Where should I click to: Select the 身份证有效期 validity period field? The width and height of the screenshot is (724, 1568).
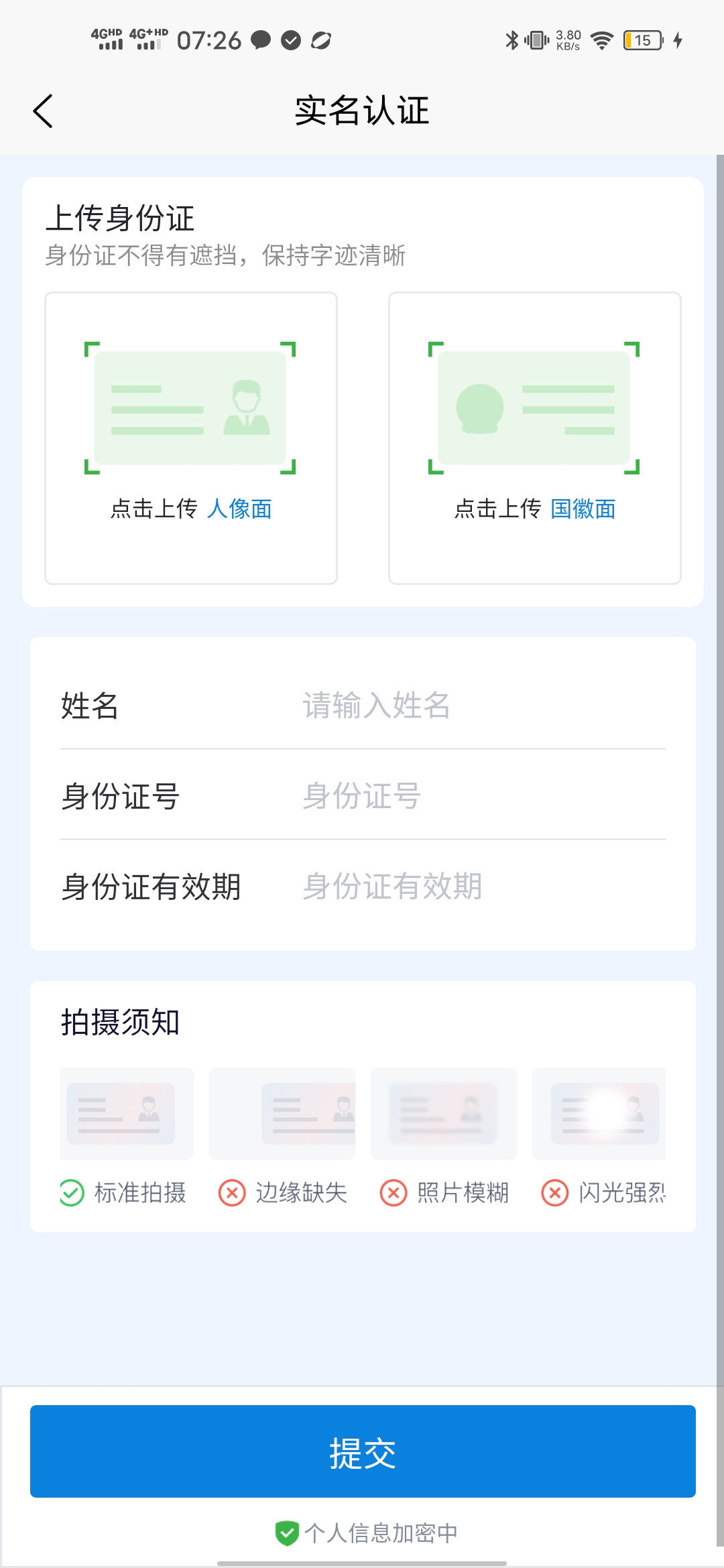(483, 886)
